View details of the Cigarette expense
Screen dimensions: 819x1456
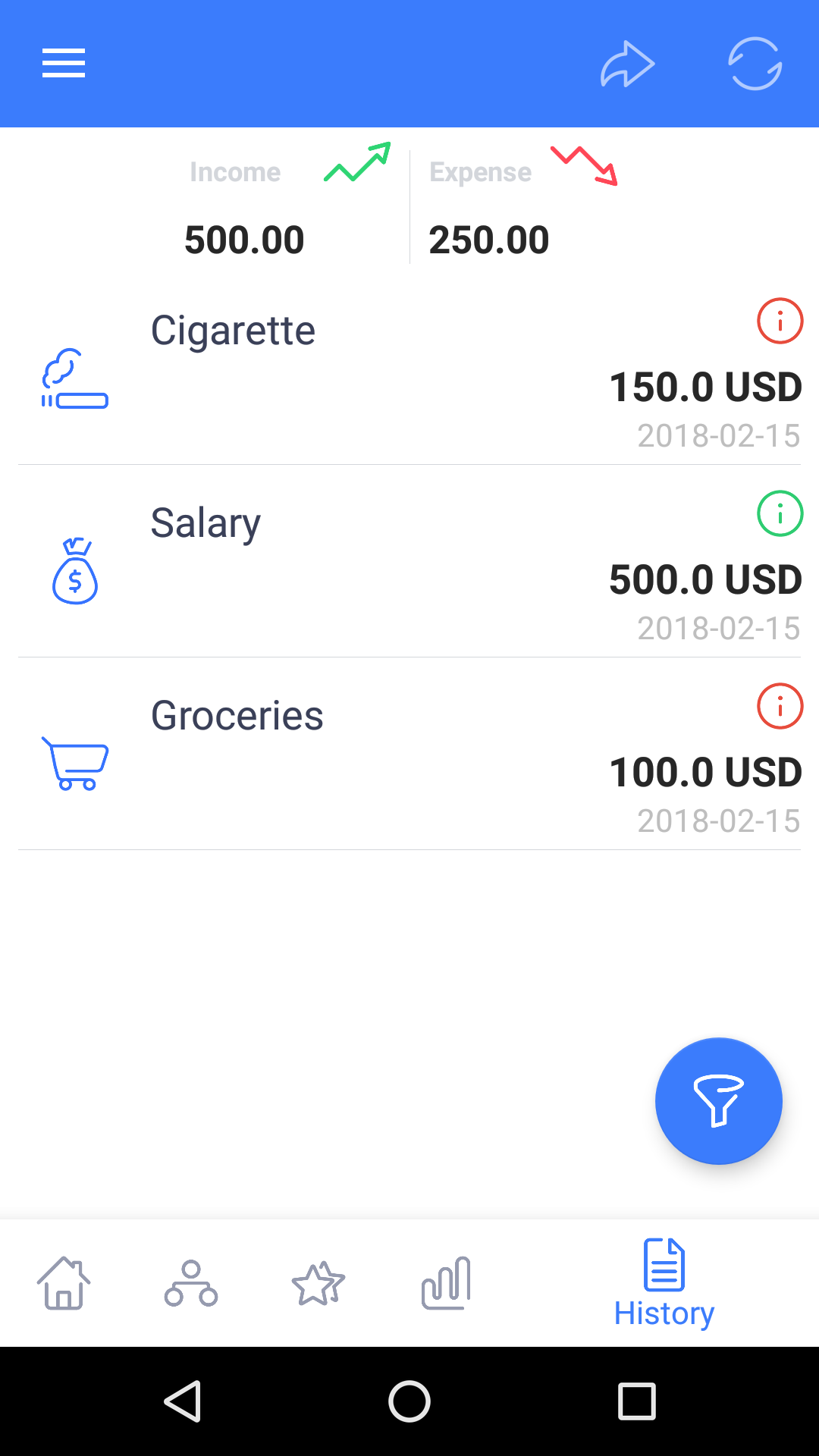(780, 322)
